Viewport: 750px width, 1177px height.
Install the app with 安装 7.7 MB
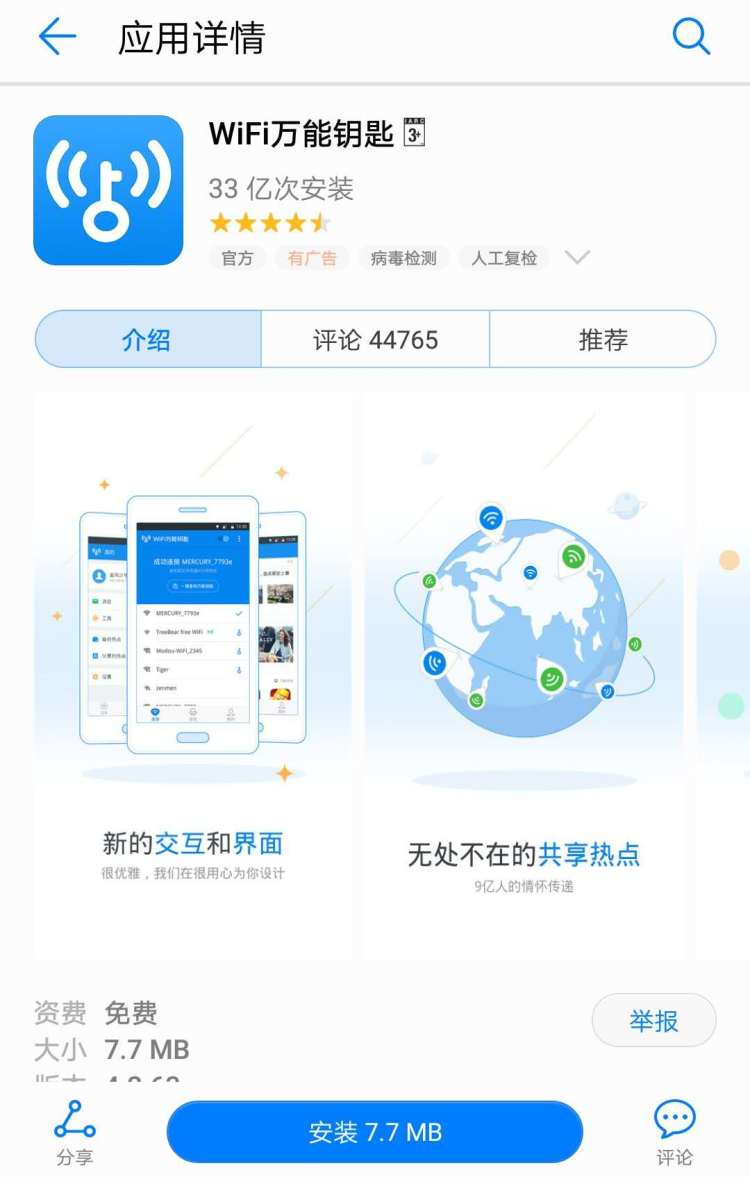[375, 1132]
